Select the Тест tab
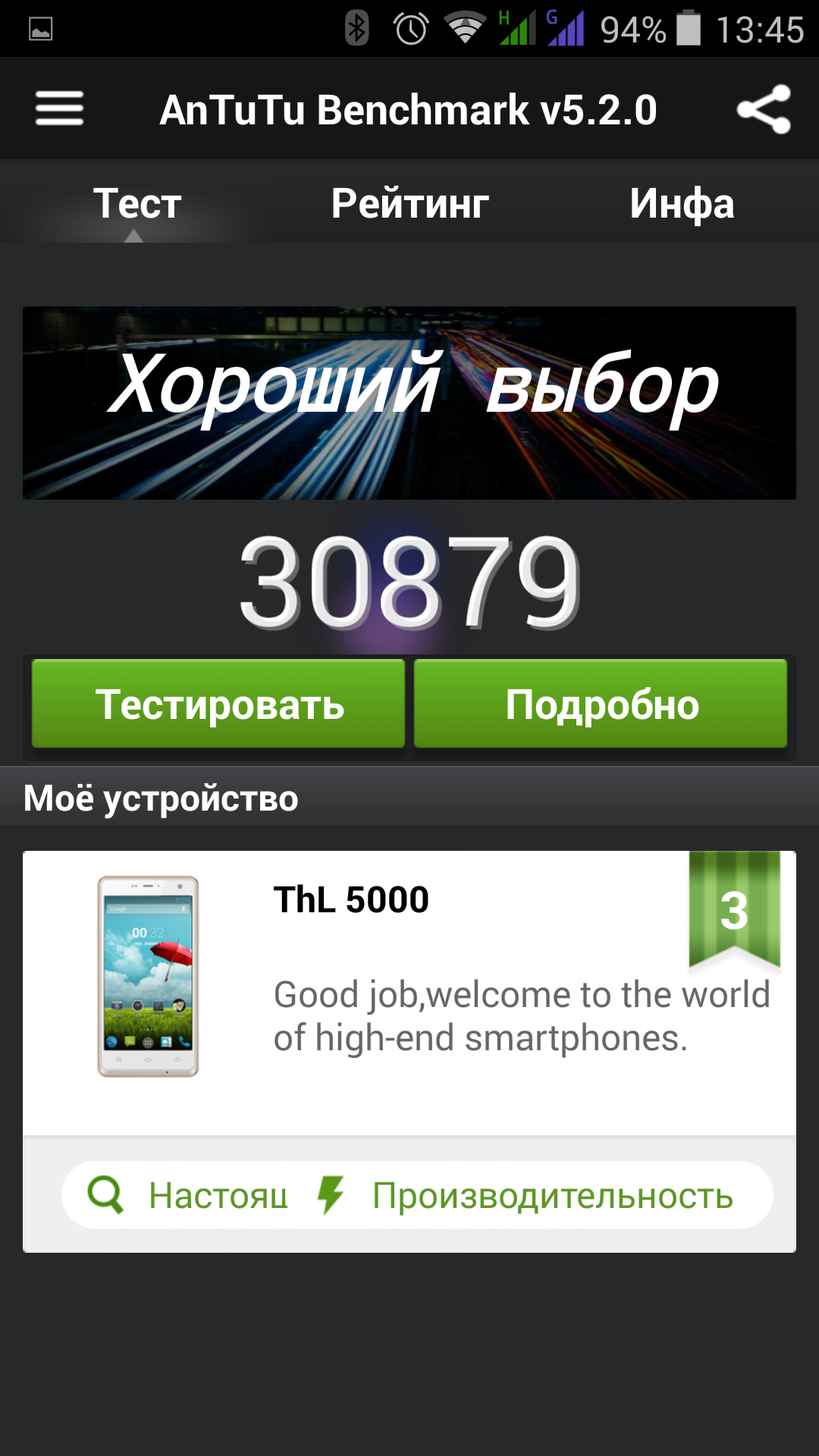The height and width of the screenshot is (1456, 819). tap(136, 203)
